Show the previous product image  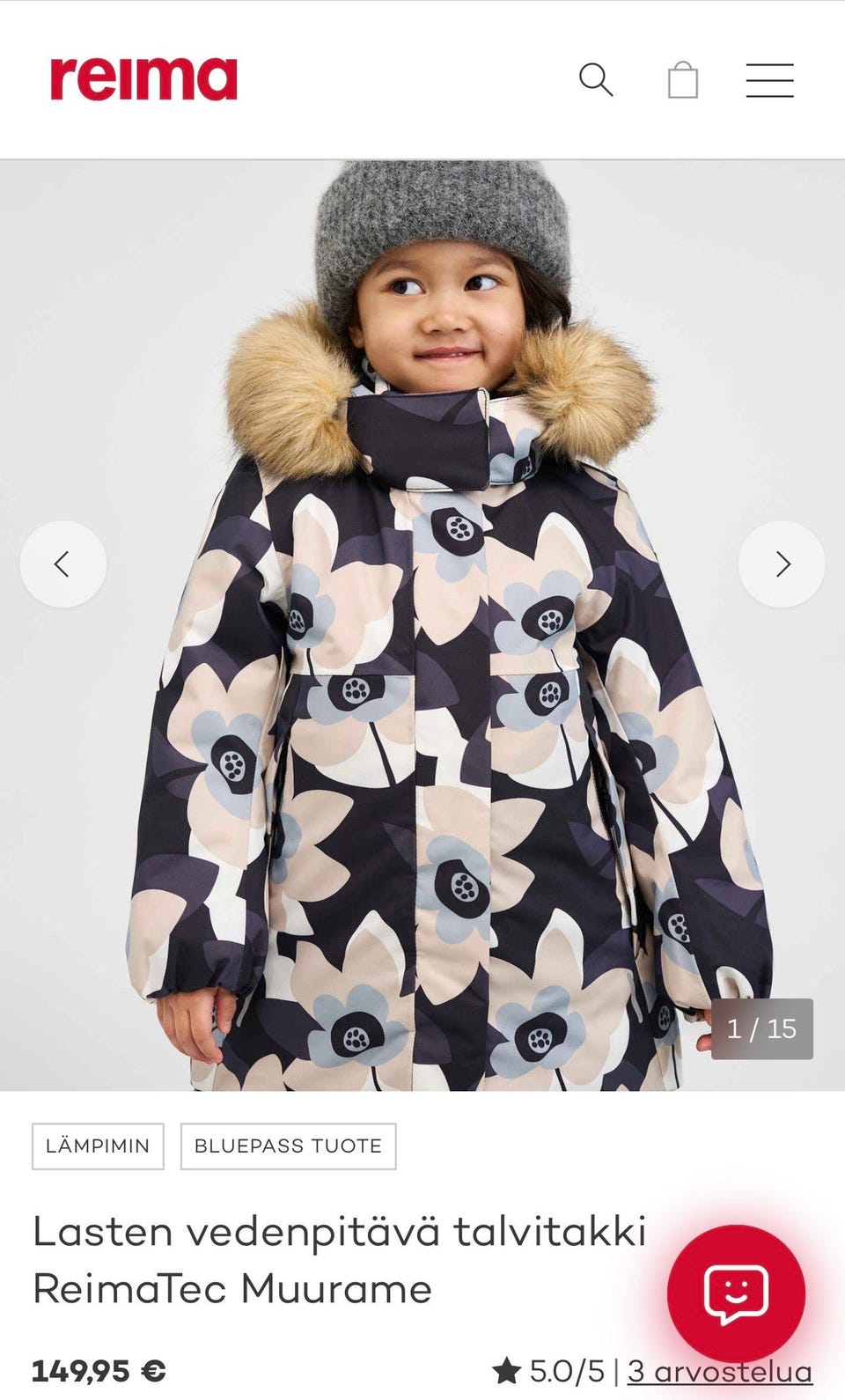coord(63,564)
